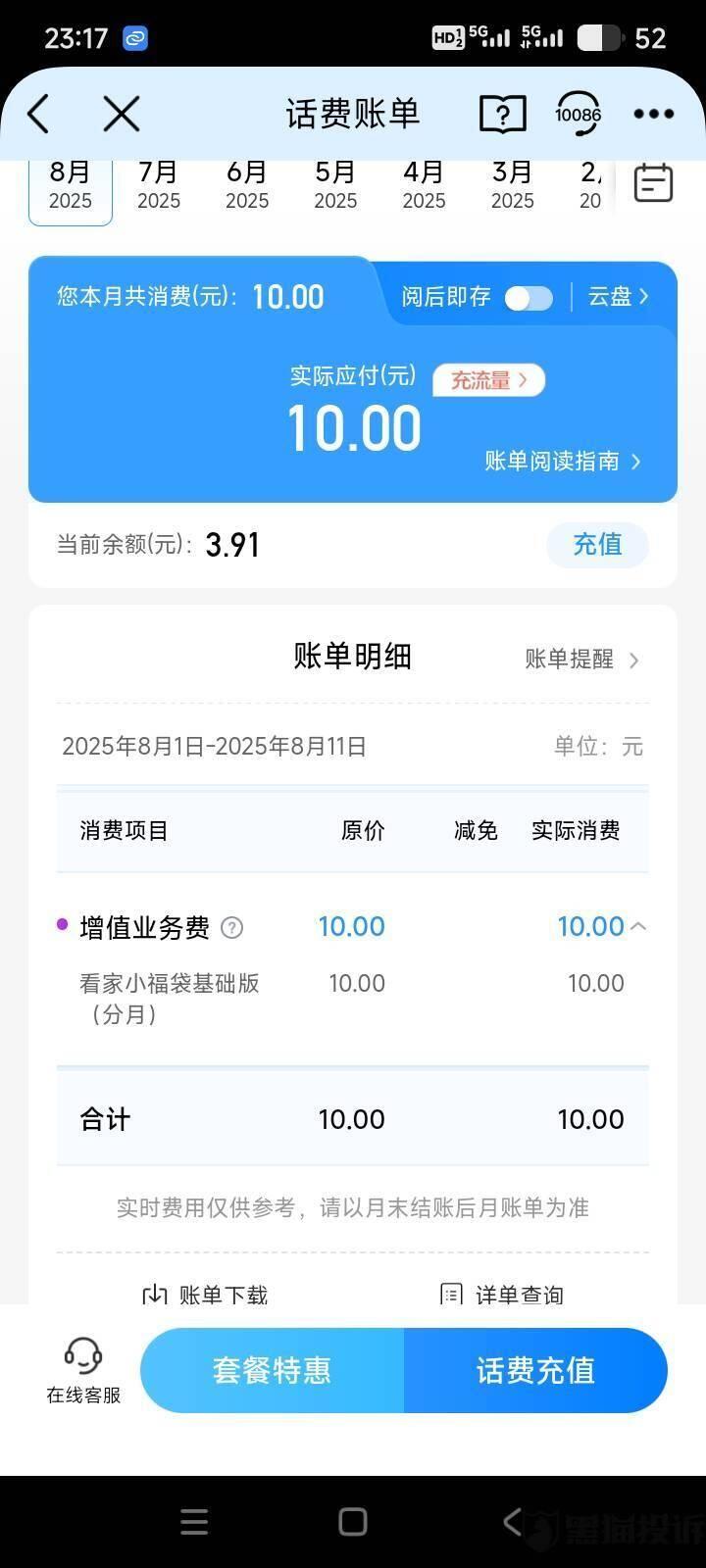The height and width of the screenshot is (1568, 706).
Task: Tap the 话费充值 button
Action: (535, 1370)
